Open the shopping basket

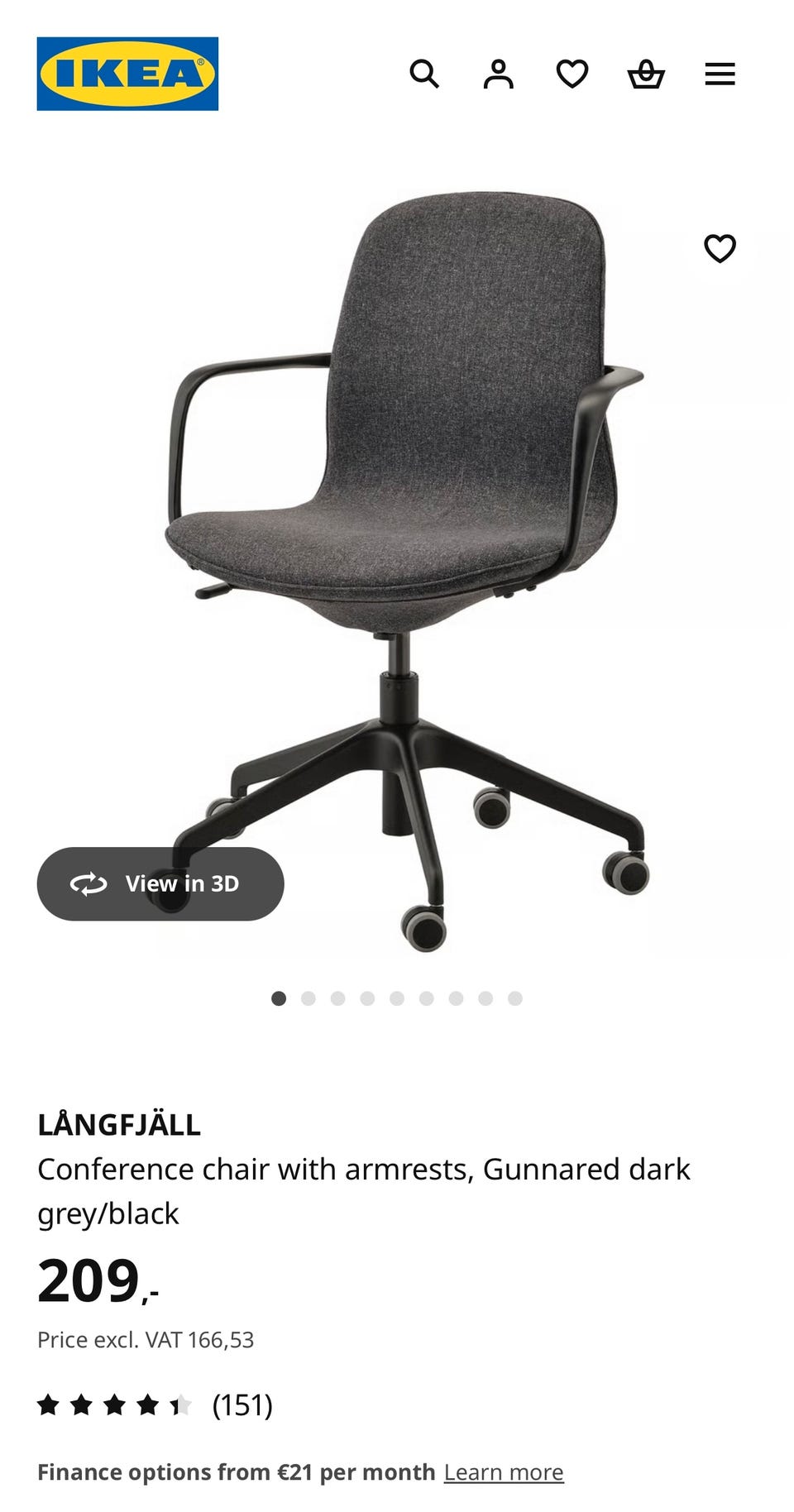646,74
